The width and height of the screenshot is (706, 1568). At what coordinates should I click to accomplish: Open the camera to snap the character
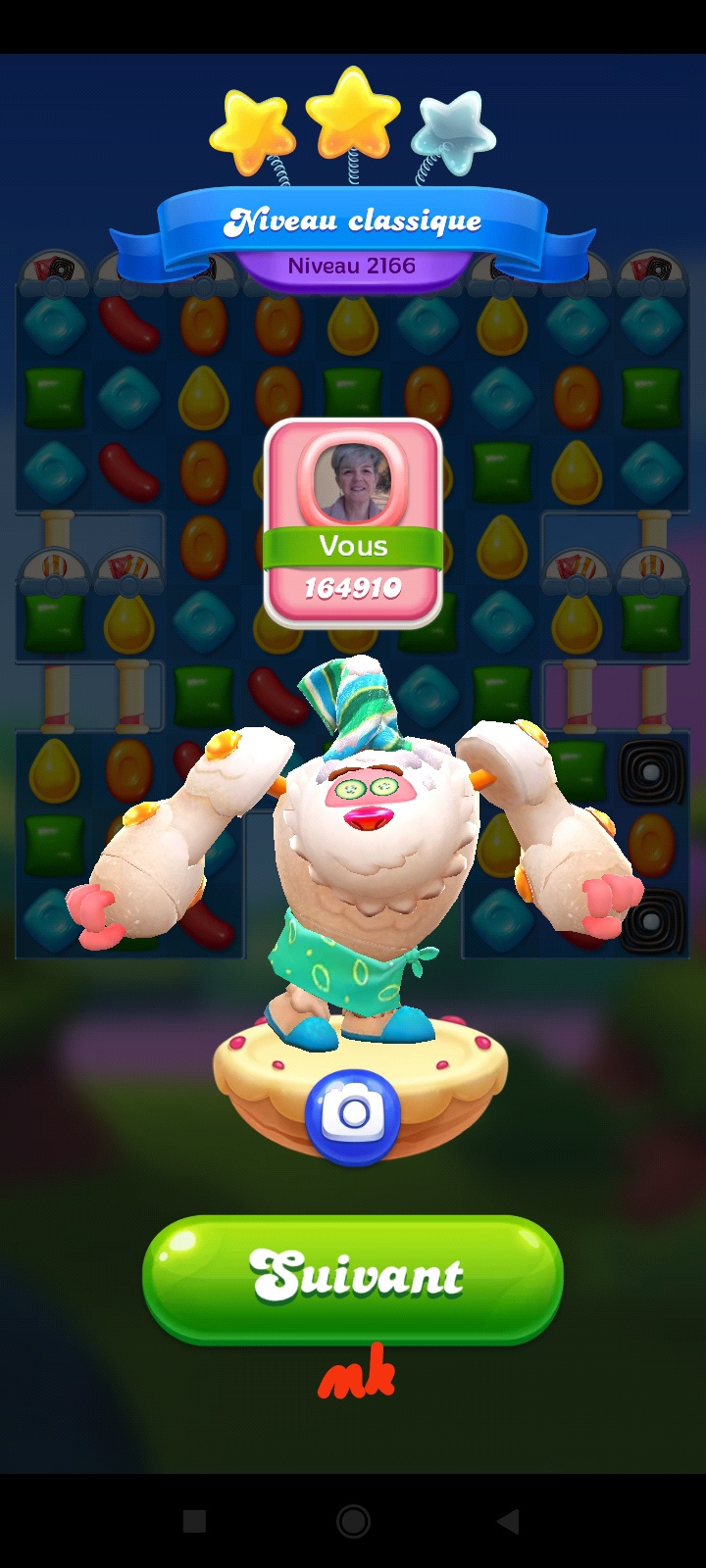coord(353,1115)
